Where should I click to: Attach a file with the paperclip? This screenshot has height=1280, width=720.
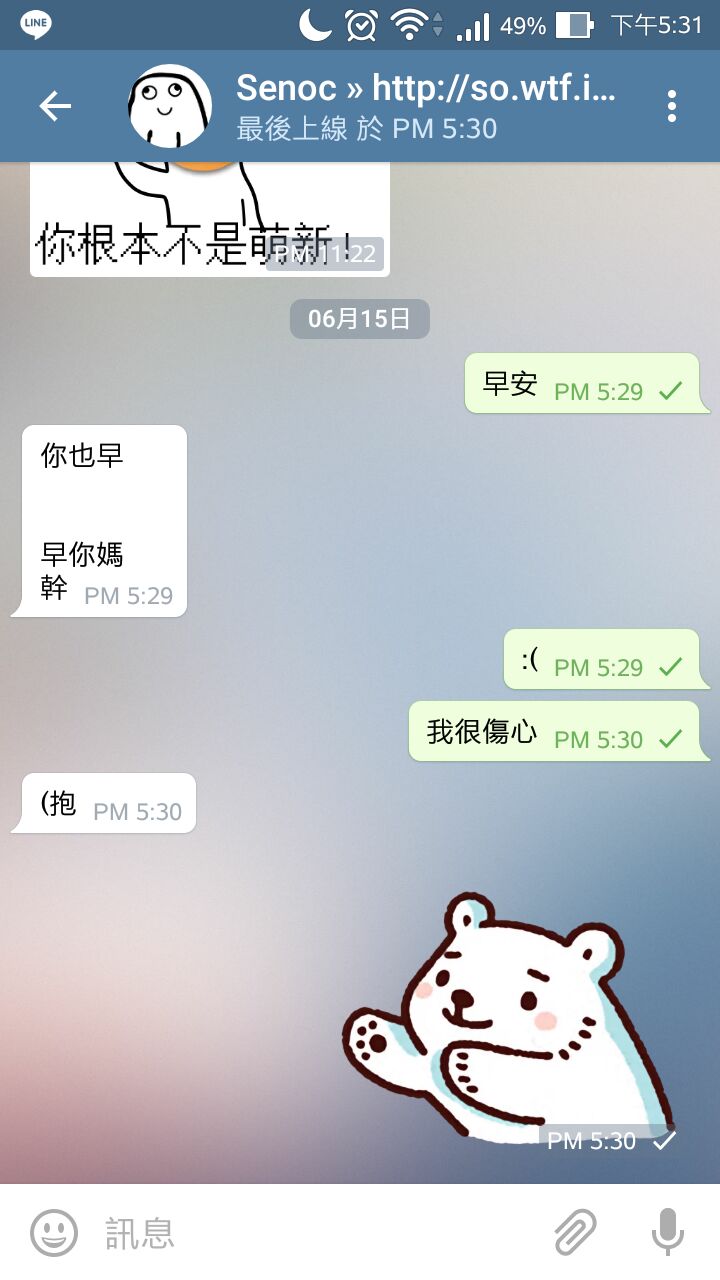tap(575, 1232)
